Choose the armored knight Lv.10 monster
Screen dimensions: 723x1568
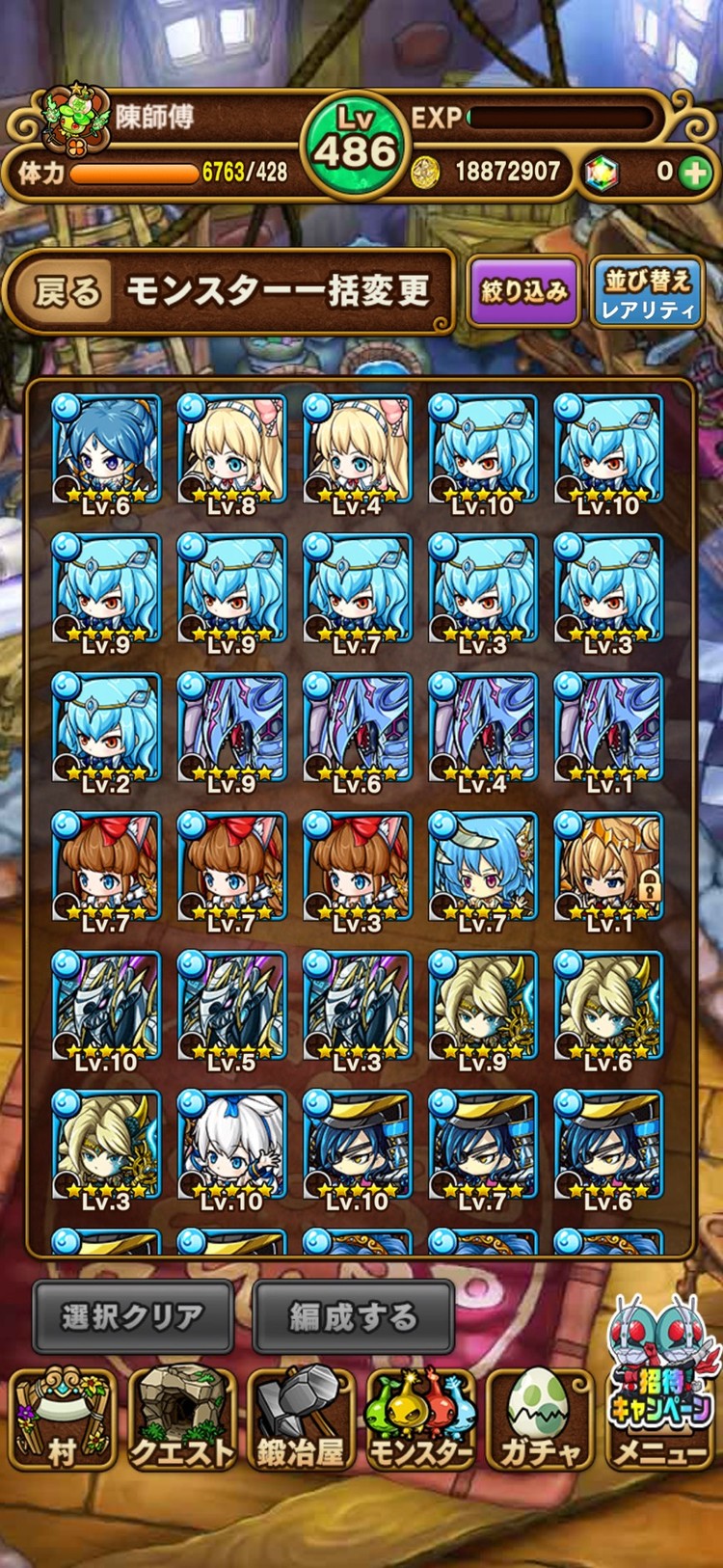point(106,1006)
